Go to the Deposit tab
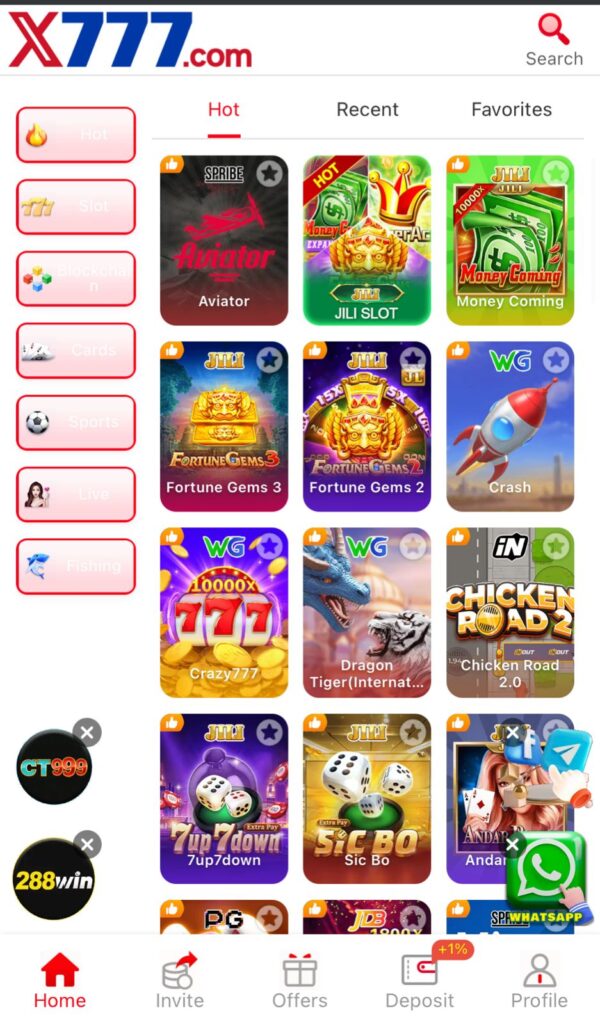600x1024 pixels. [x=420, y=980]
